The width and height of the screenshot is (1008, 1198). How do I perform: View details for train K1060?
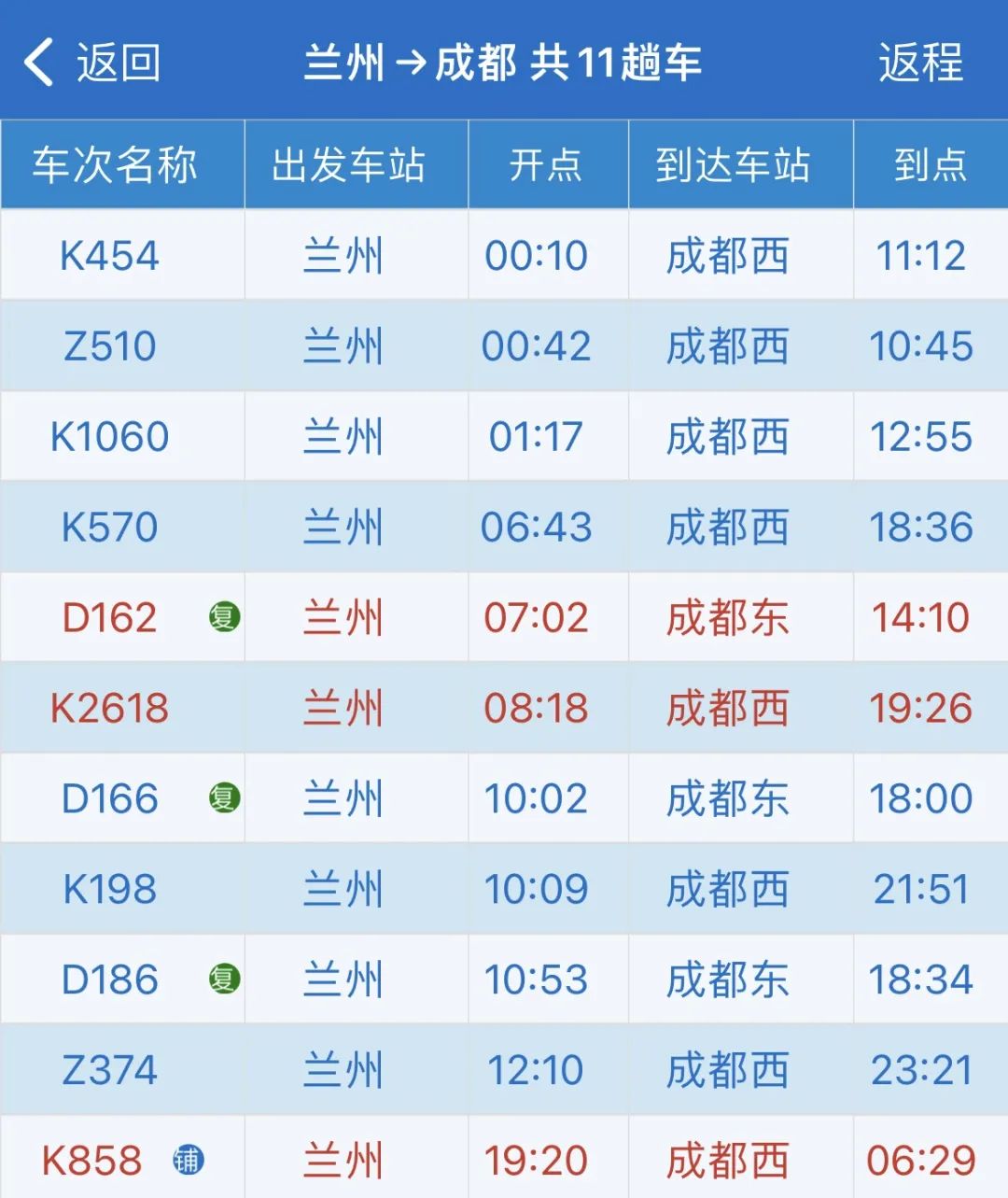[x=110, y=436]
